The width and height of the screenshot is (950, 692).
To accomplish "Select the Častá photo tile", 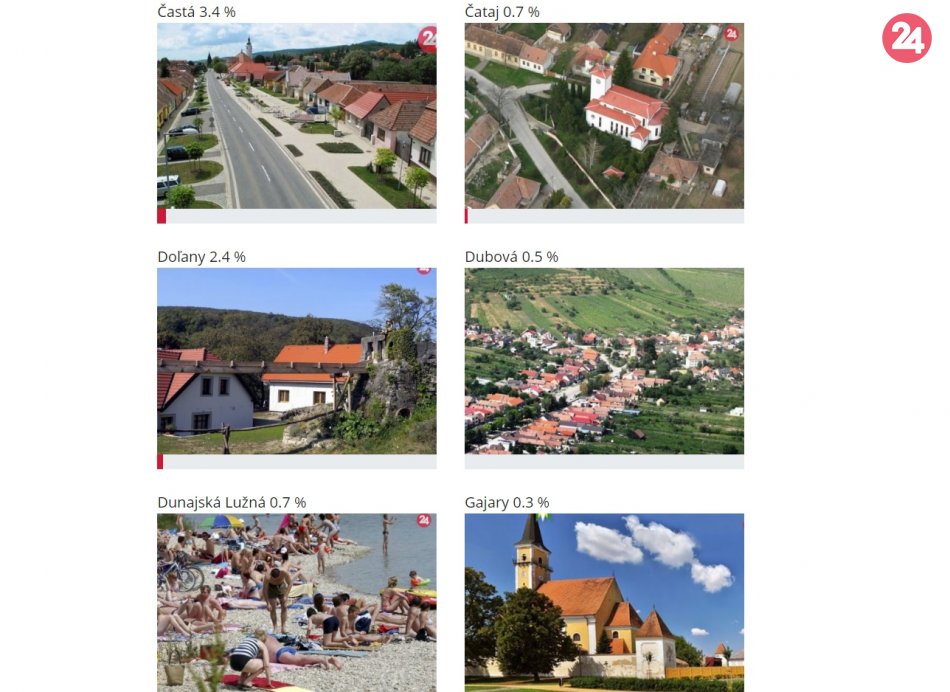I will [x=296, y=115].
